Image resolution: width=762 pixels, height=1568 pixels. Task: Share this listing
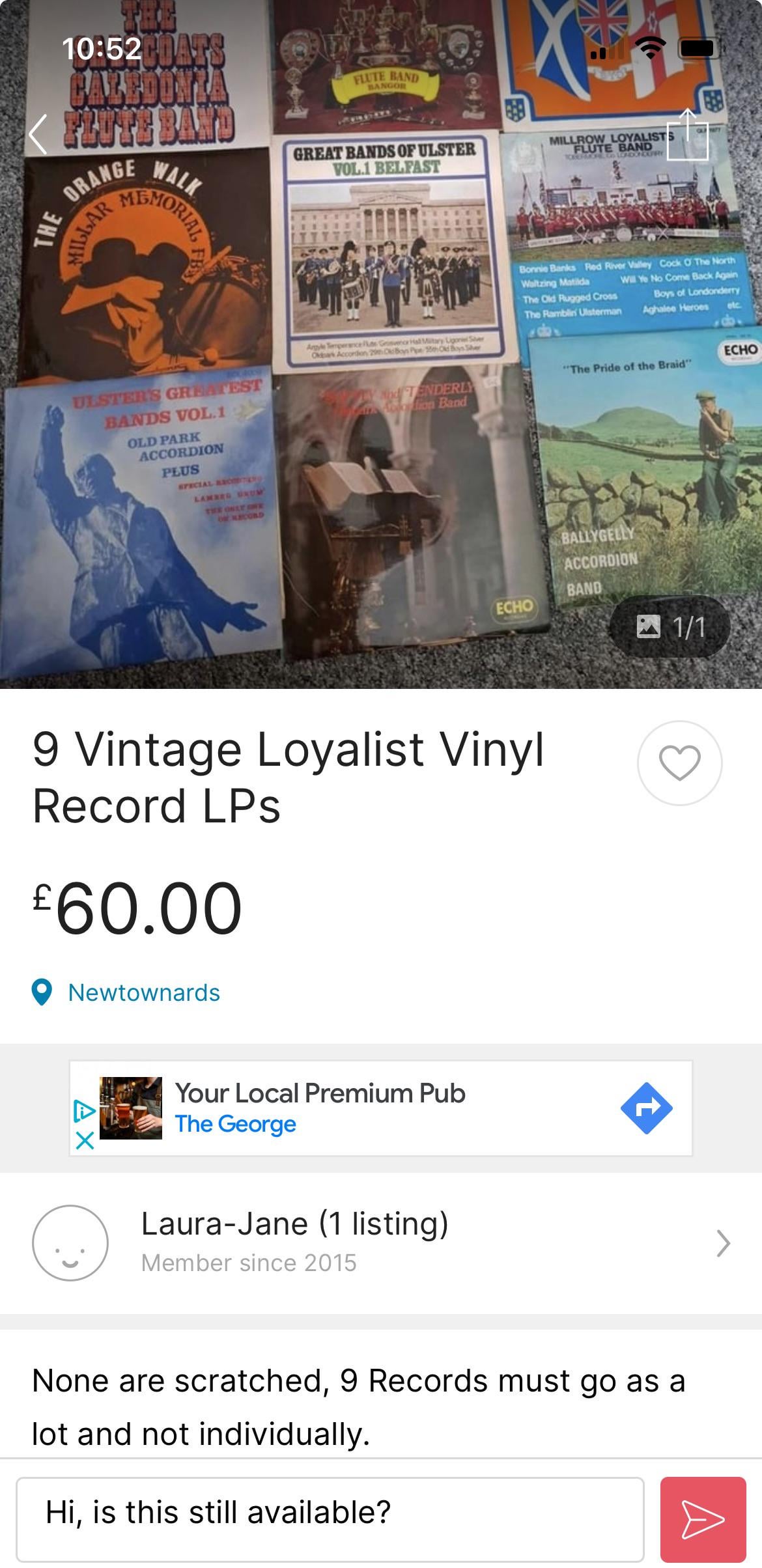pos(687,135)
